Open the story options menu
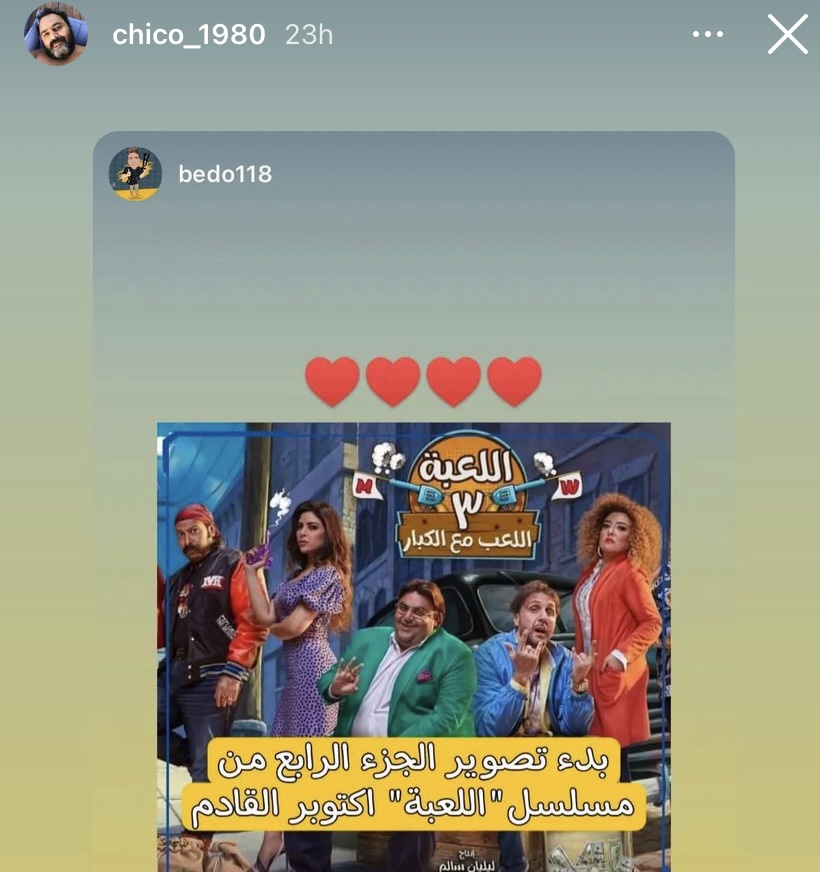 point(707,35)
